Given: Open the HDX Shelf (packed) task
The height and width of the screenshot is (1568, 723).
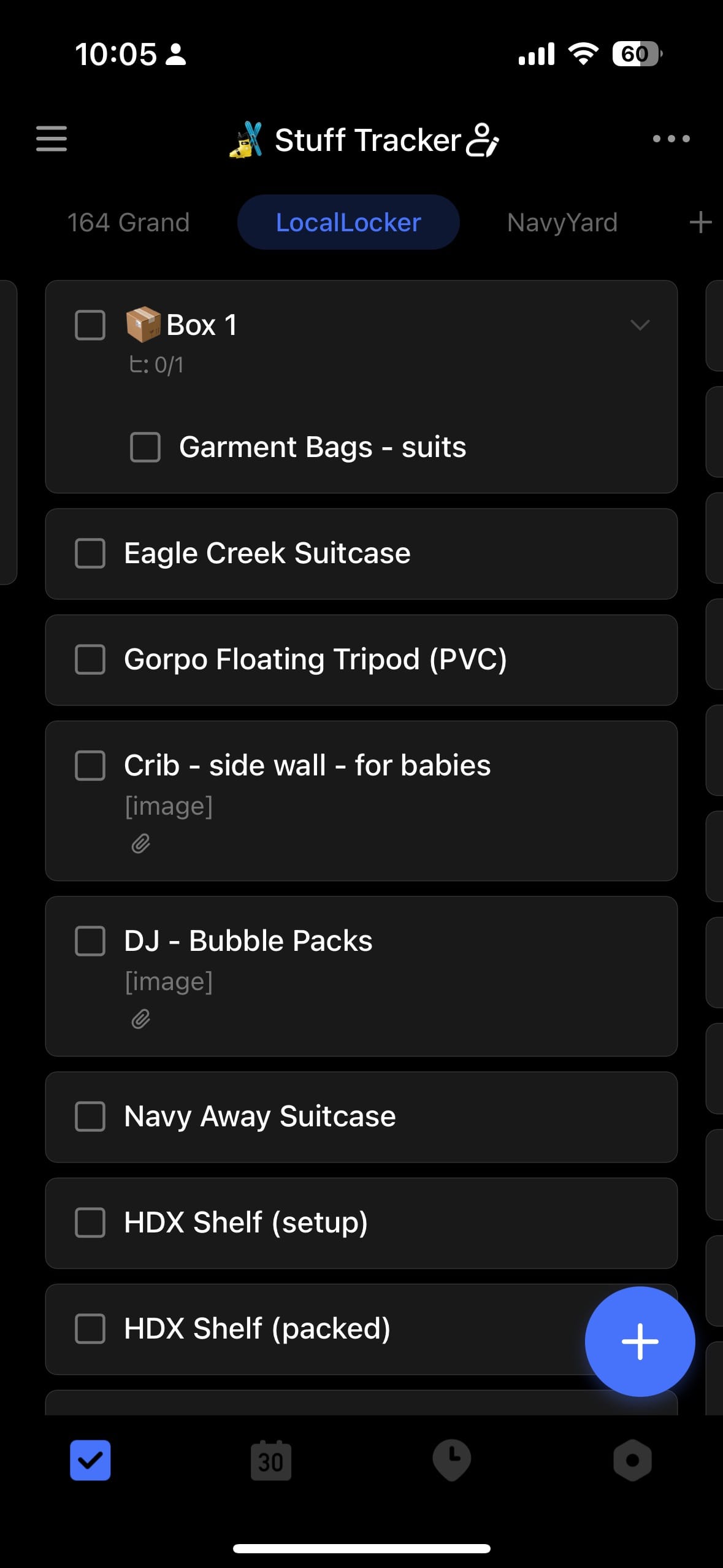Looking at the screenshot, I should [x=257, y=1329].
